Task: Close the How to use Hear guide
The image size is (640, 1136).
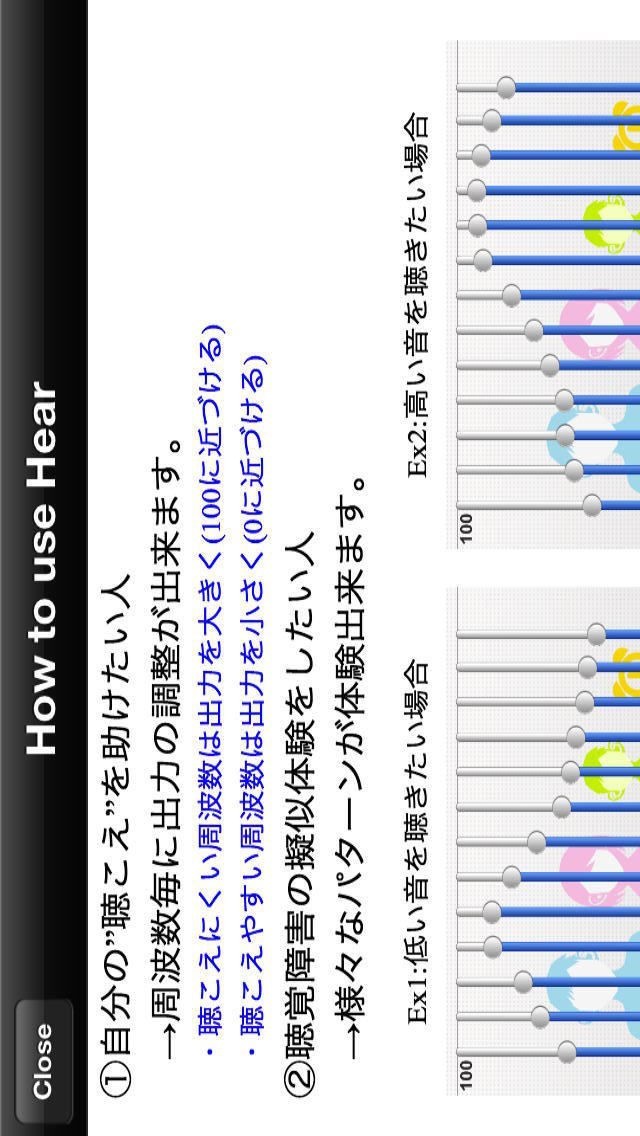Action: pos(43,1061)
